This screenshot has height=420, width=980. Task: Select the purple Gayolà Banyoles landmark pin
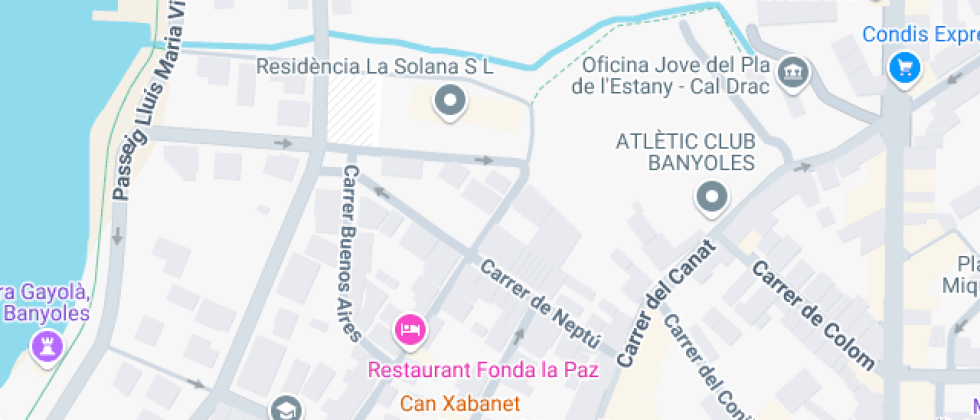pos(46,347)
